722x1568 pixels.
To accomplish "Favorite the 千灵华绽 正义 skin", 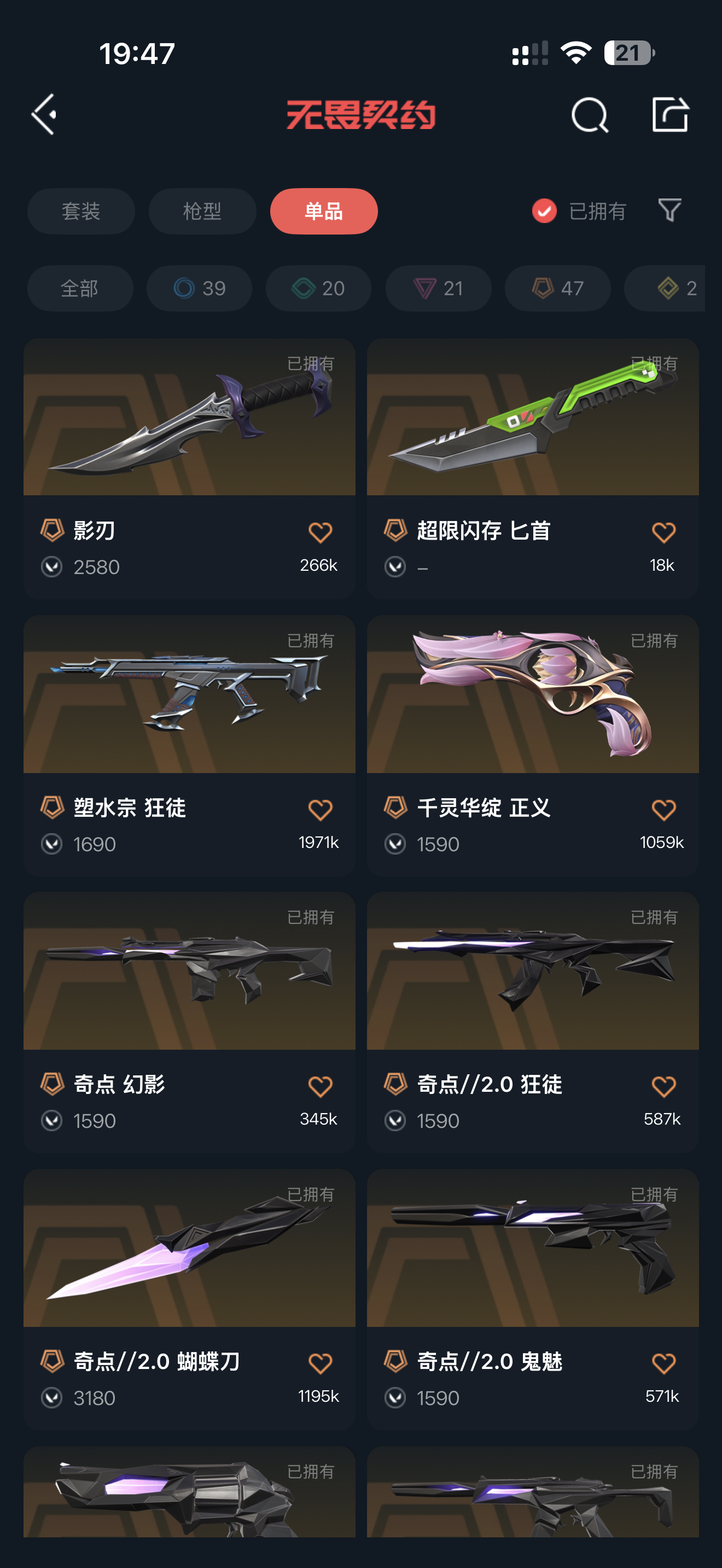I will [x=663, y=810].
